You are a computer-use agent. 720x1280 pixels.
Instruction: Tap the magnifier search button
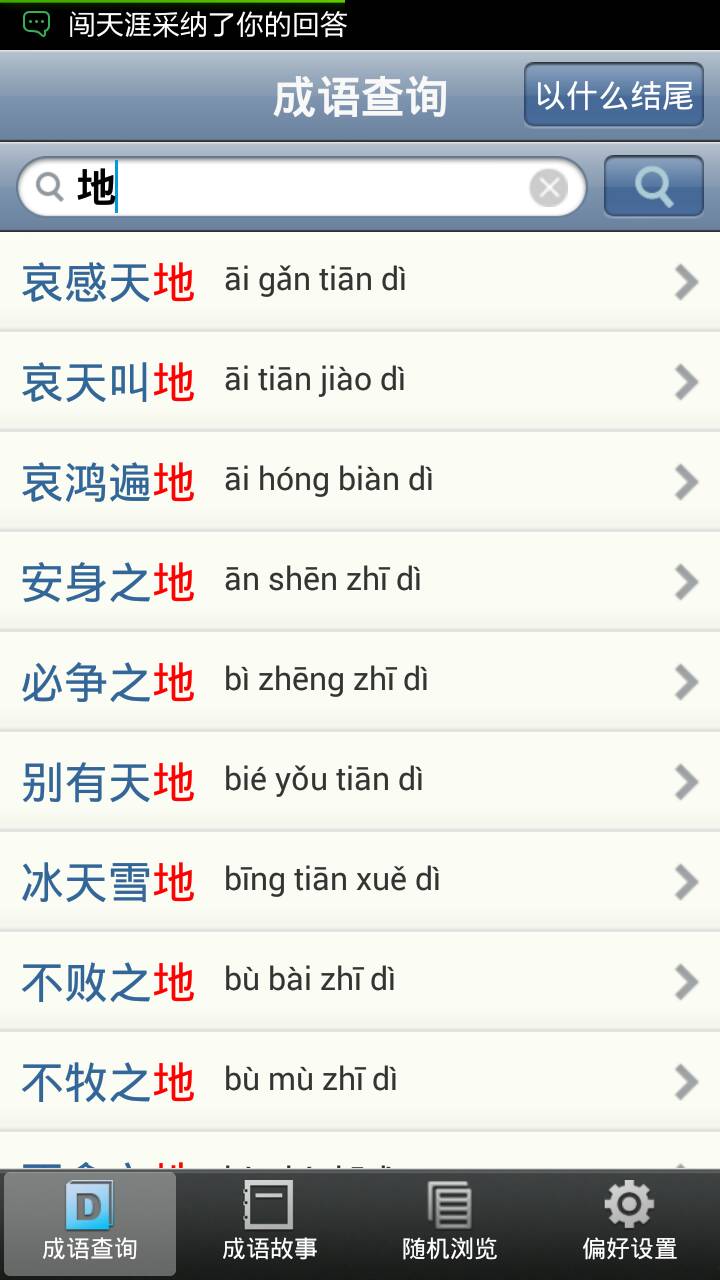(x=654, y=186)
